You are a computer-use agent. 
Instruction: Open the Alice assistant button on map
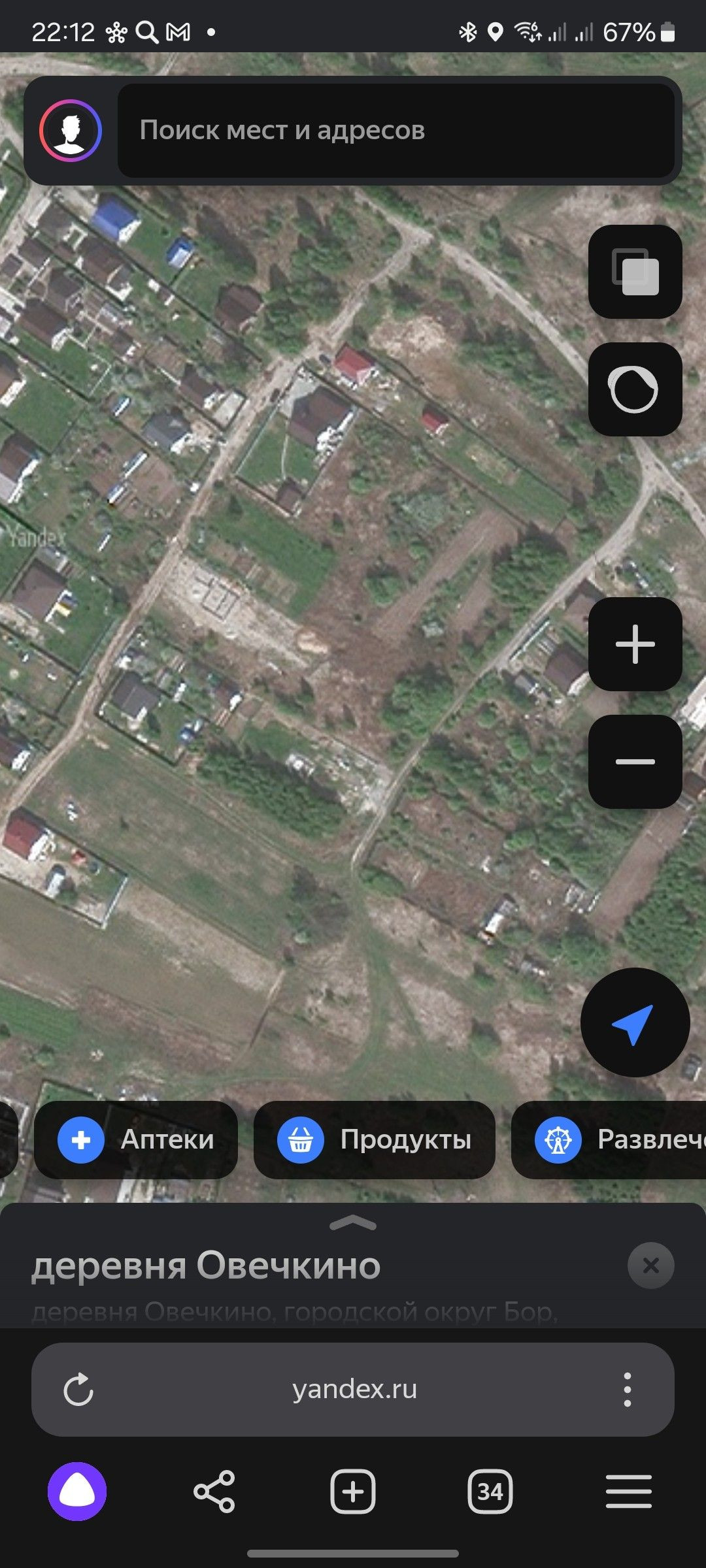(x=635, y=389)
